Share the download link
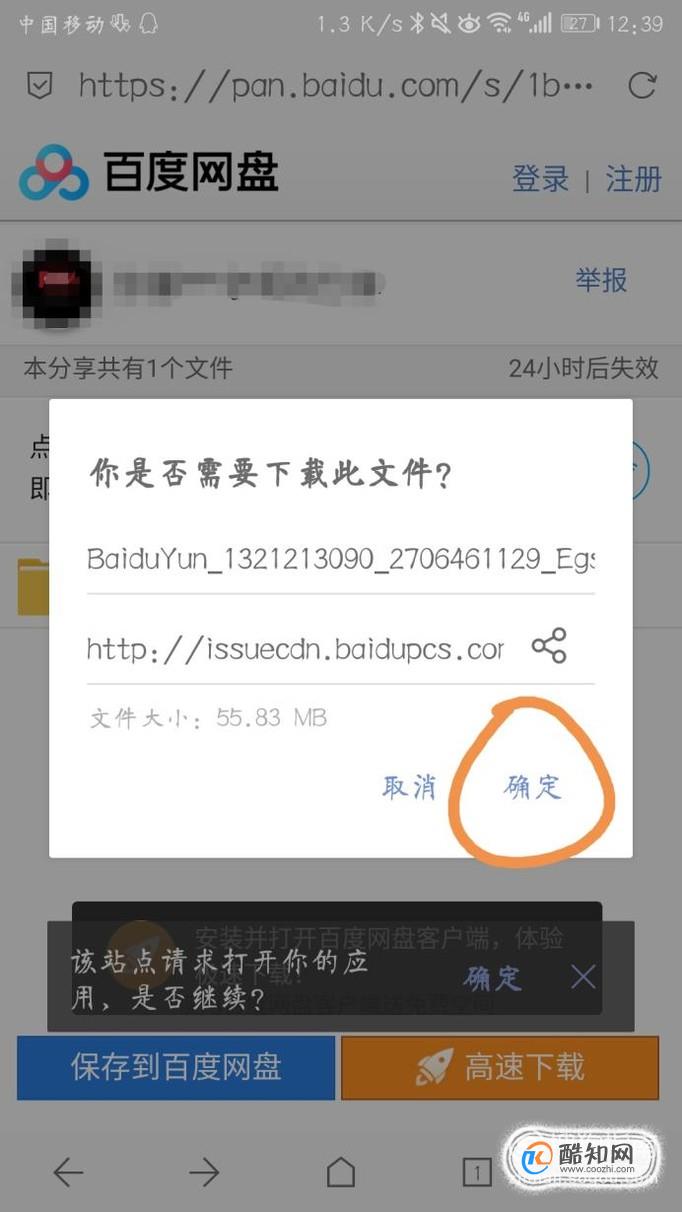The height and width of the screenshot is (1212, 682). click(549, 646)
